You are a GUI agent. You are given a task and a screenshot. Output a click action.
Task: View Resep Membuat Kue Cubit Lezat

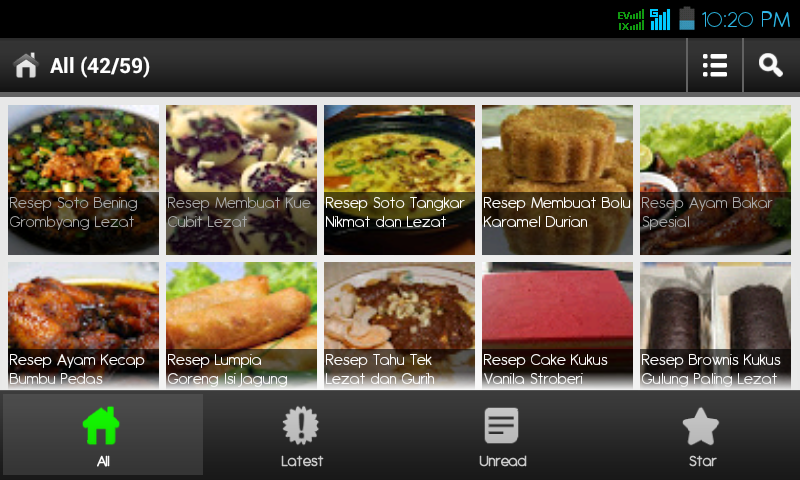pyautogui.click(x=241, y=180)
